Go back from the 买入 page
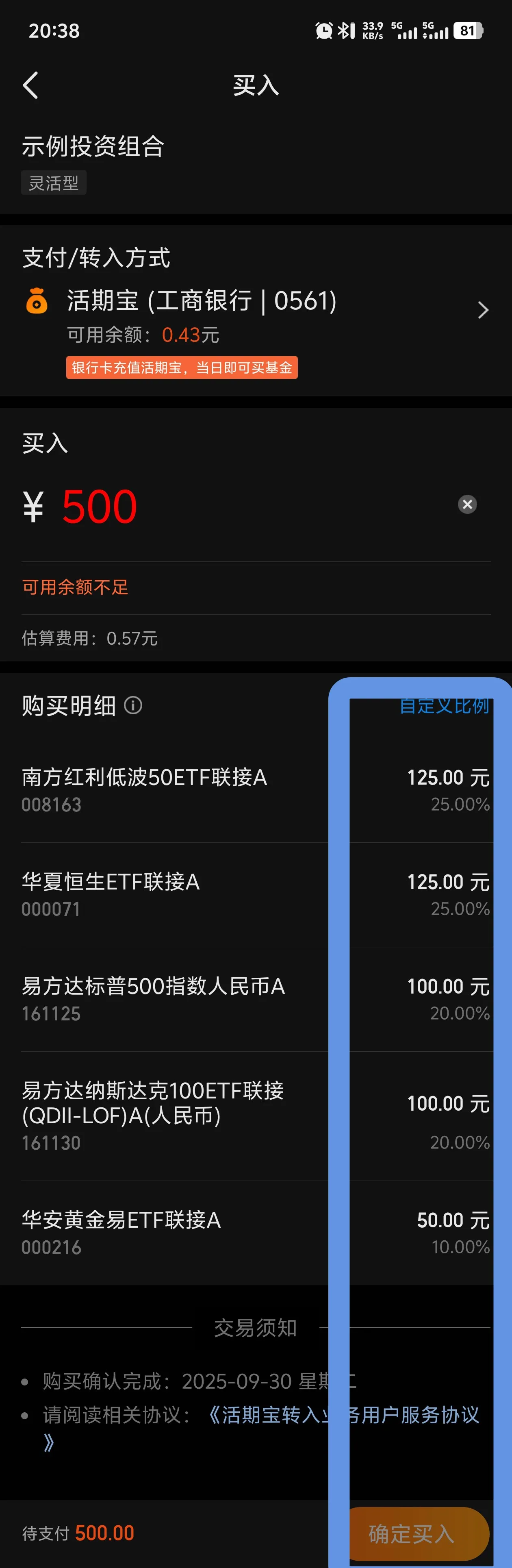 coord(30,85)
